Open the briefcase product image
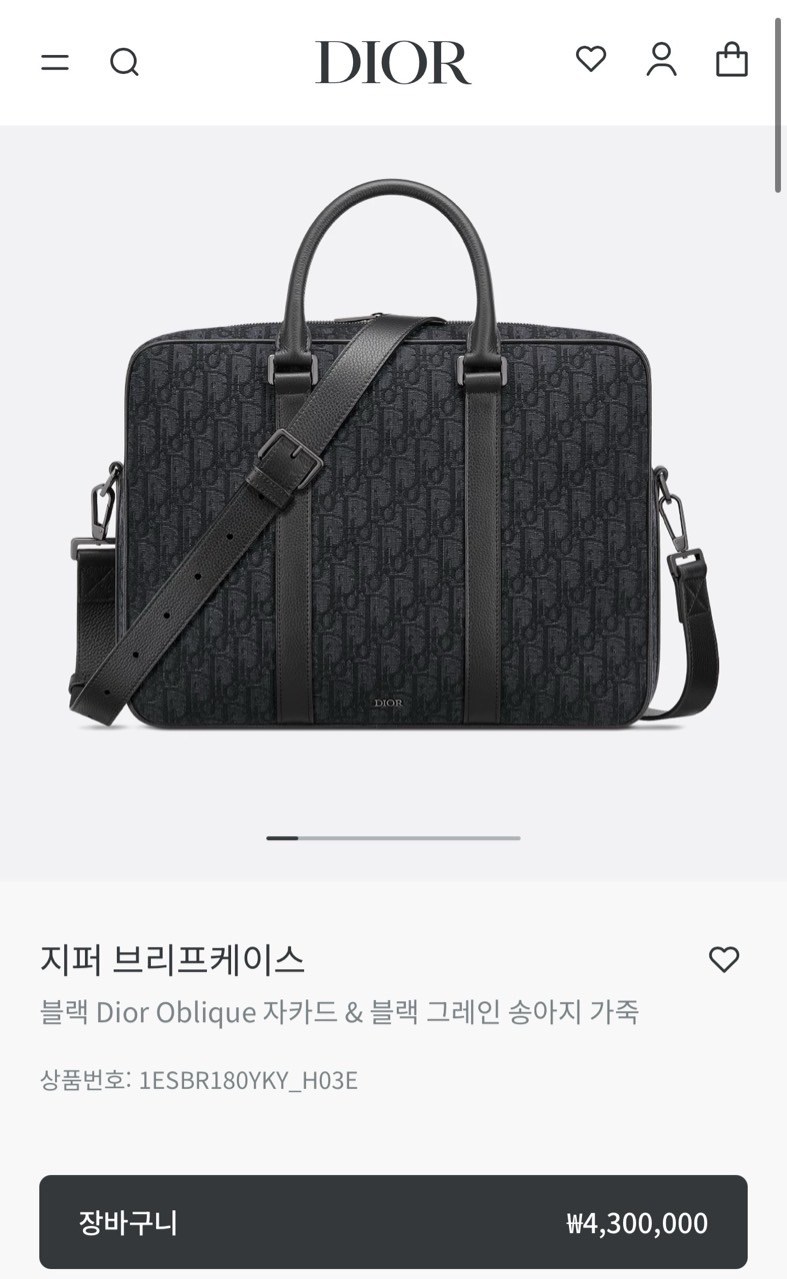 click(393, 460)
